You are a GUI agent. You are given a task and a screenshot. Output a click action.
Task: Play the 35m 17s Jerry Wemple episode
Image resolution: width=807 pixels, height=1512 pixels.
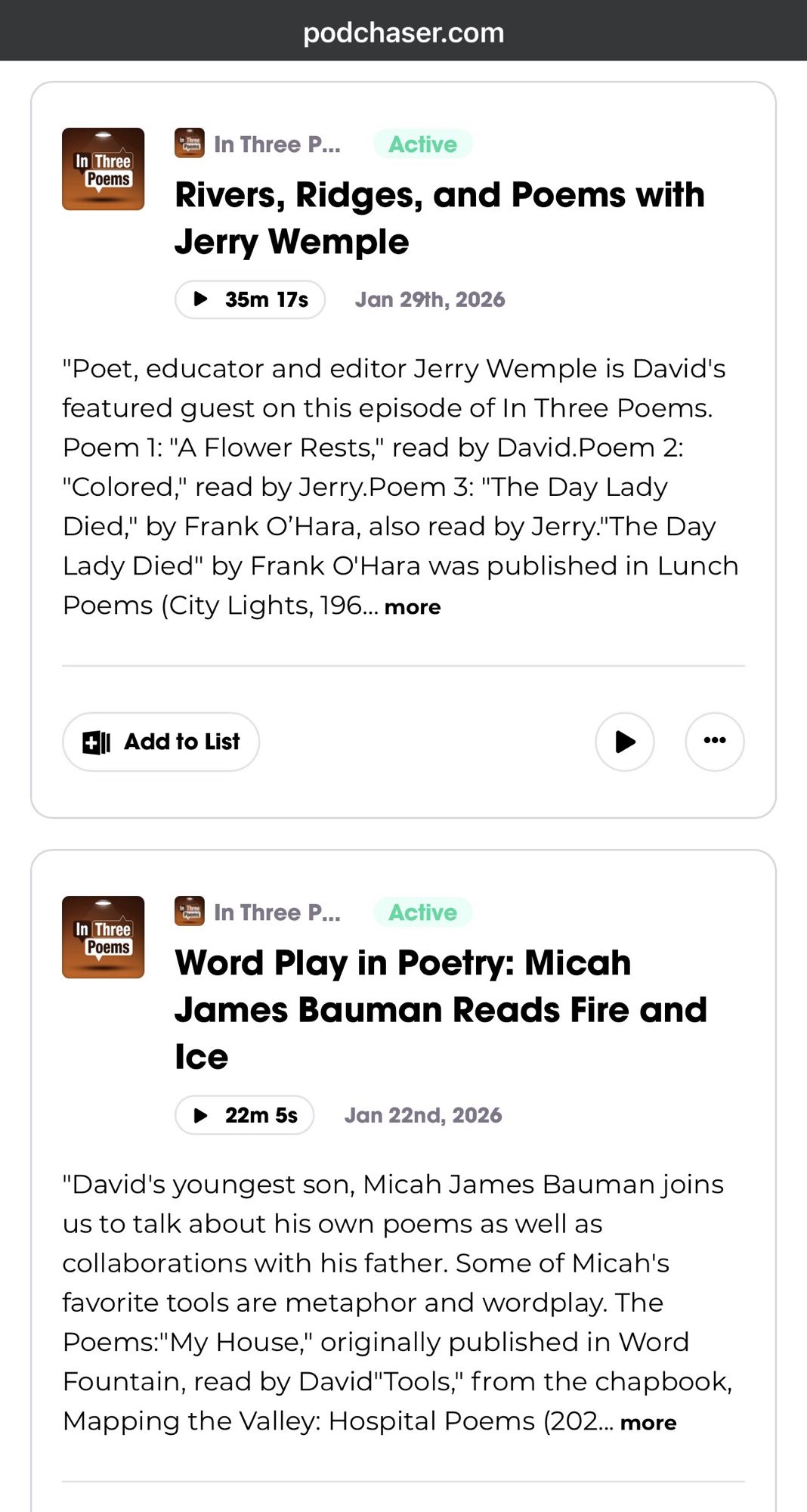pos(250,299)
